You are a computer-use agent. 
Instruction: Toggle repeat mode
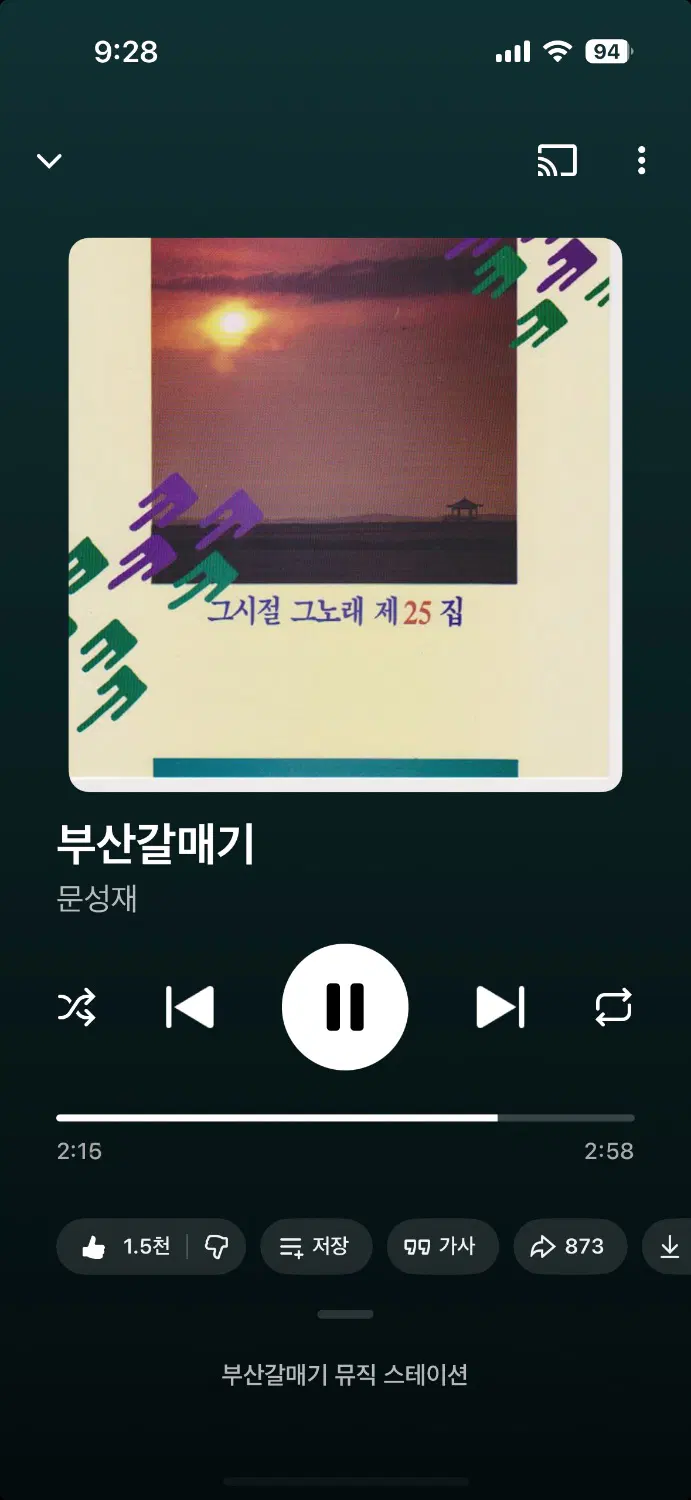(613, 1007)
